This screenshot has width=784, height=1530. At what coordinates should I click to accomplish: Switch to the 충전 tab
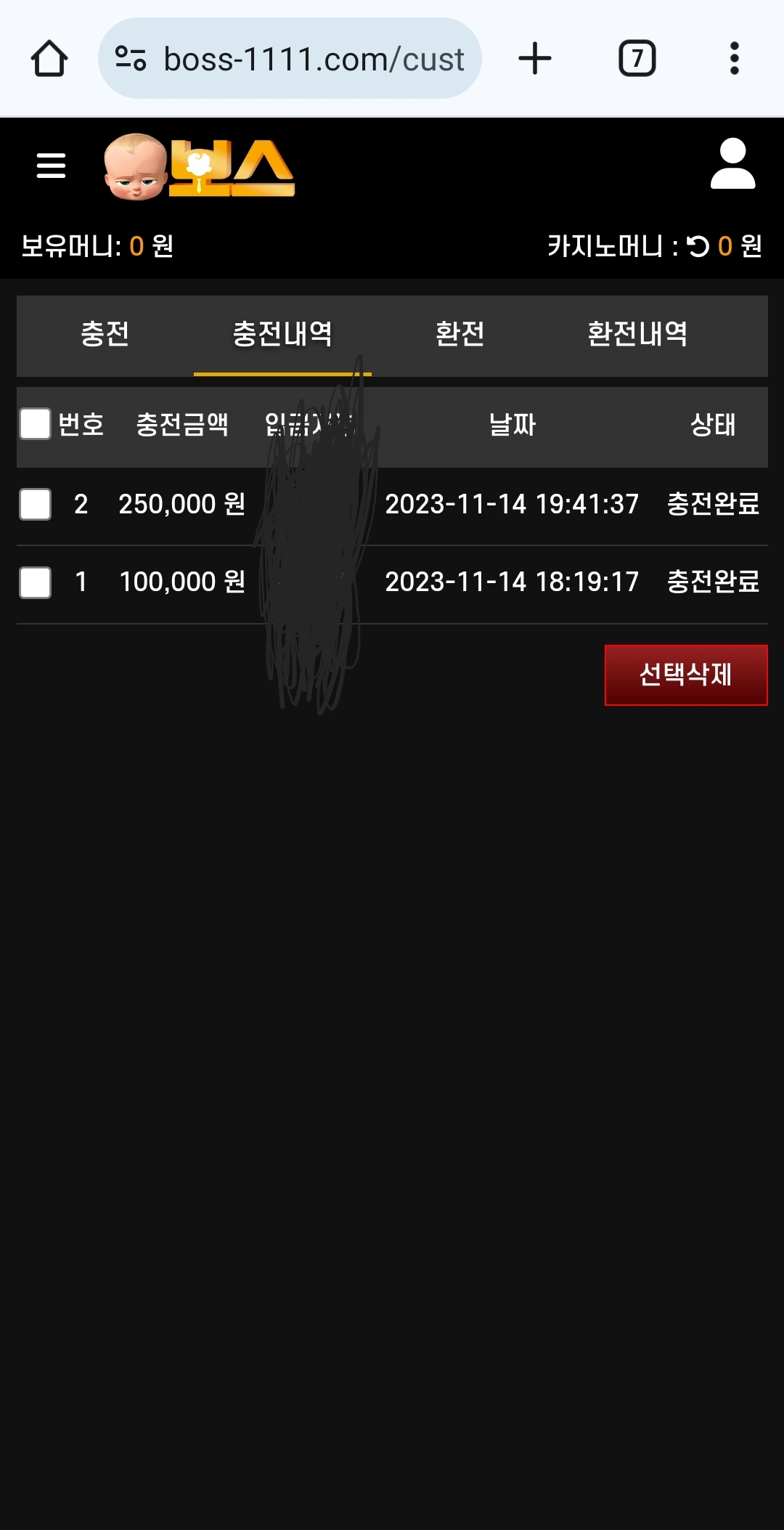[105, 335]
